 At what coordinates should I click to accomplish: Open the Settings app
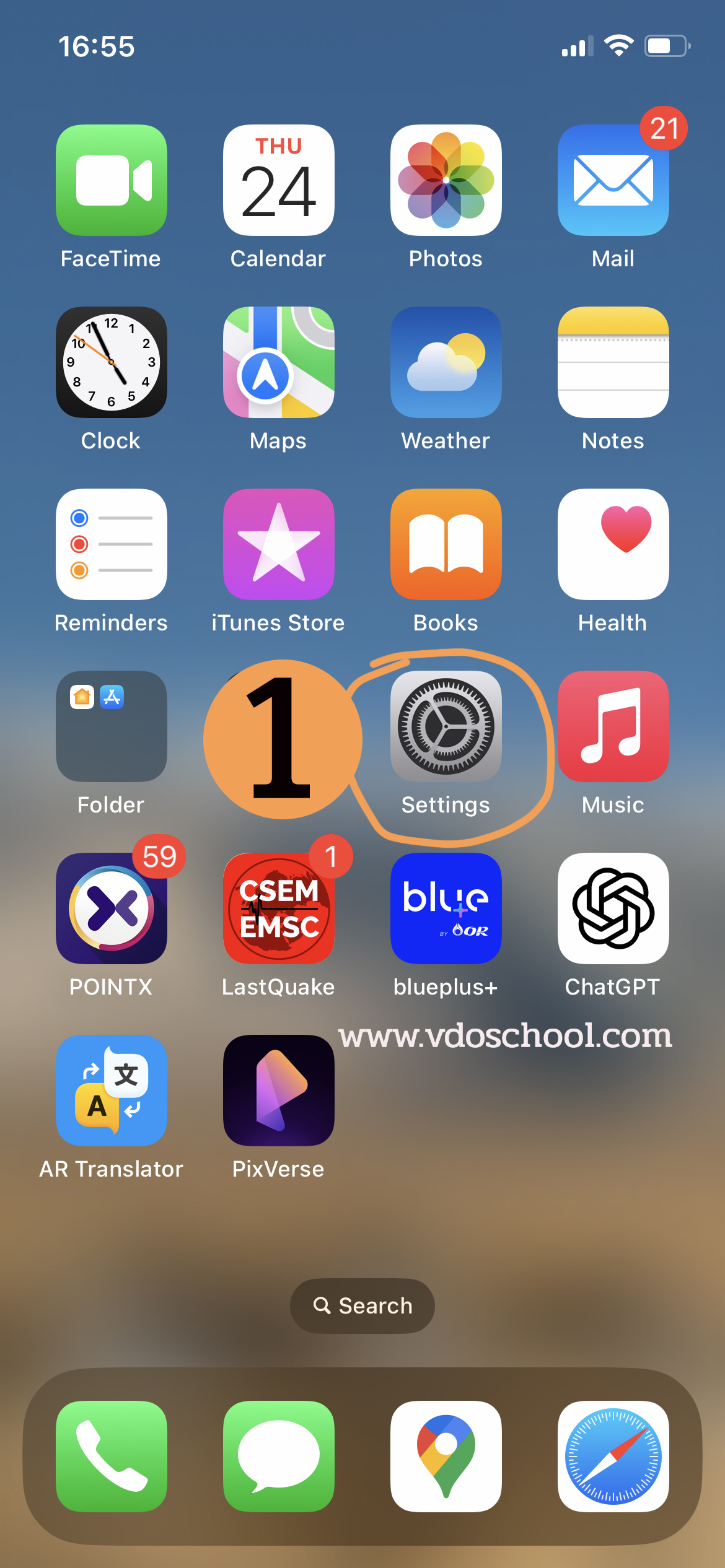pyautogui.click(x=446, y=726)
